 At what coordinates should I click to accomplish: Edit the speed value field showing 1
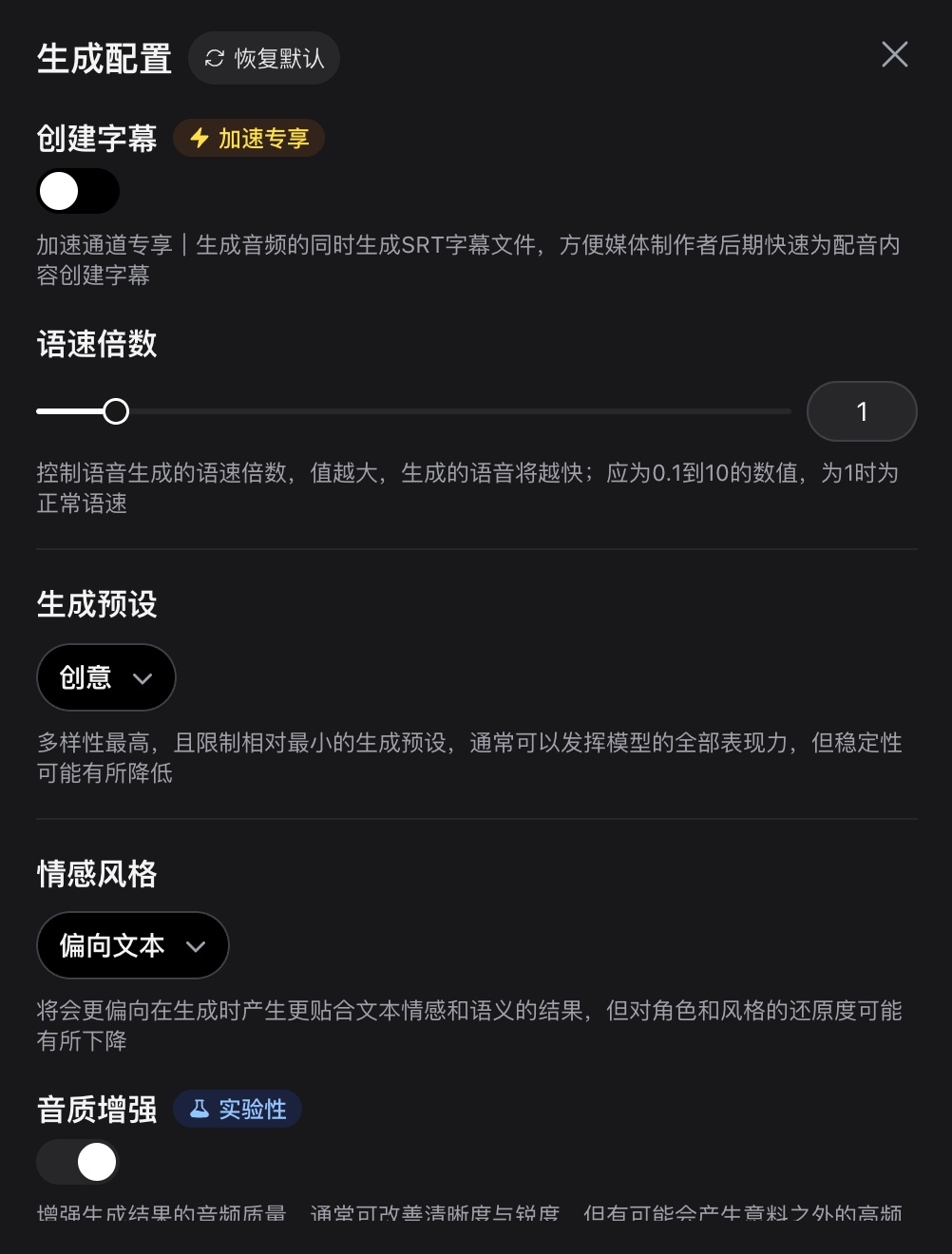861,411
